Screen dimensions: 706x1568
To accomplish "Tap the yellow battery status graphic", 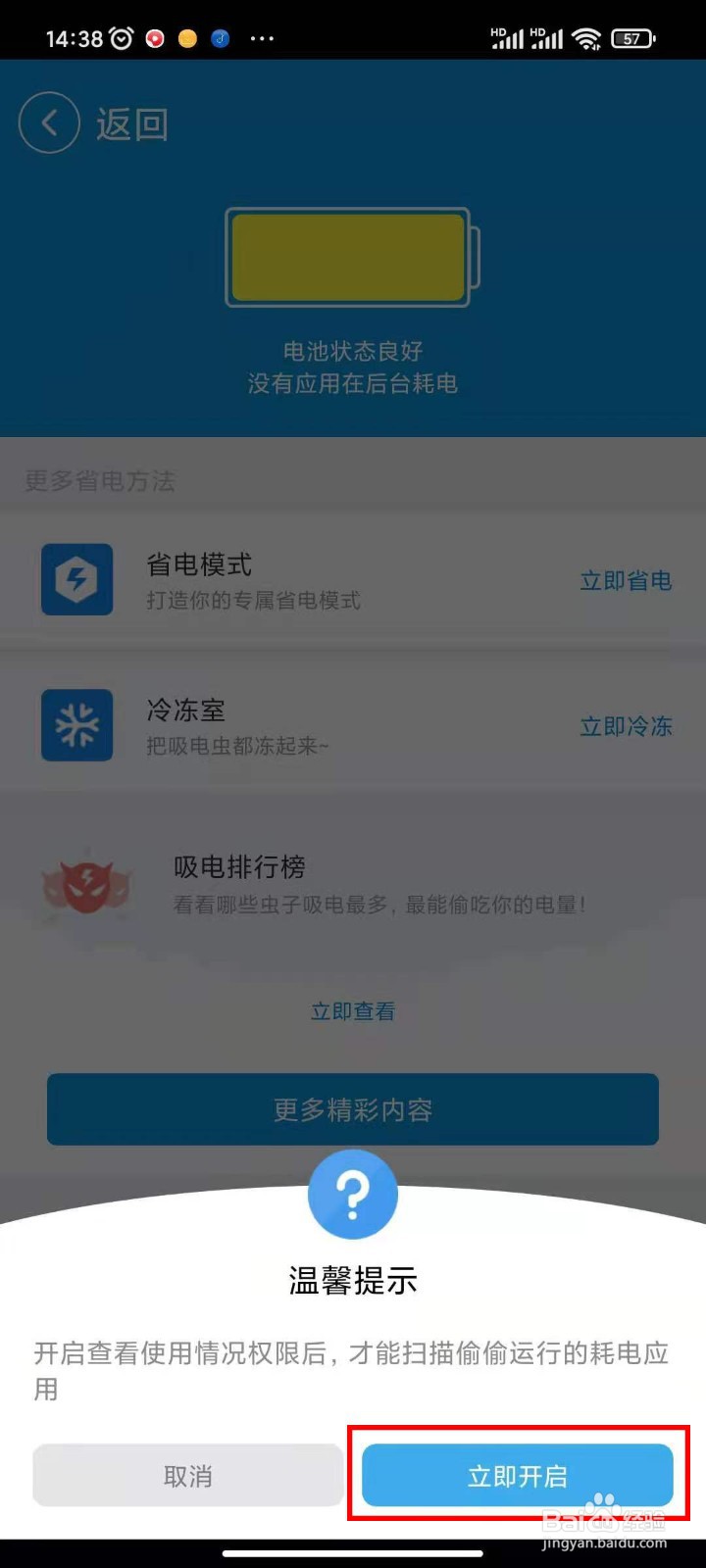I will 350,257.
